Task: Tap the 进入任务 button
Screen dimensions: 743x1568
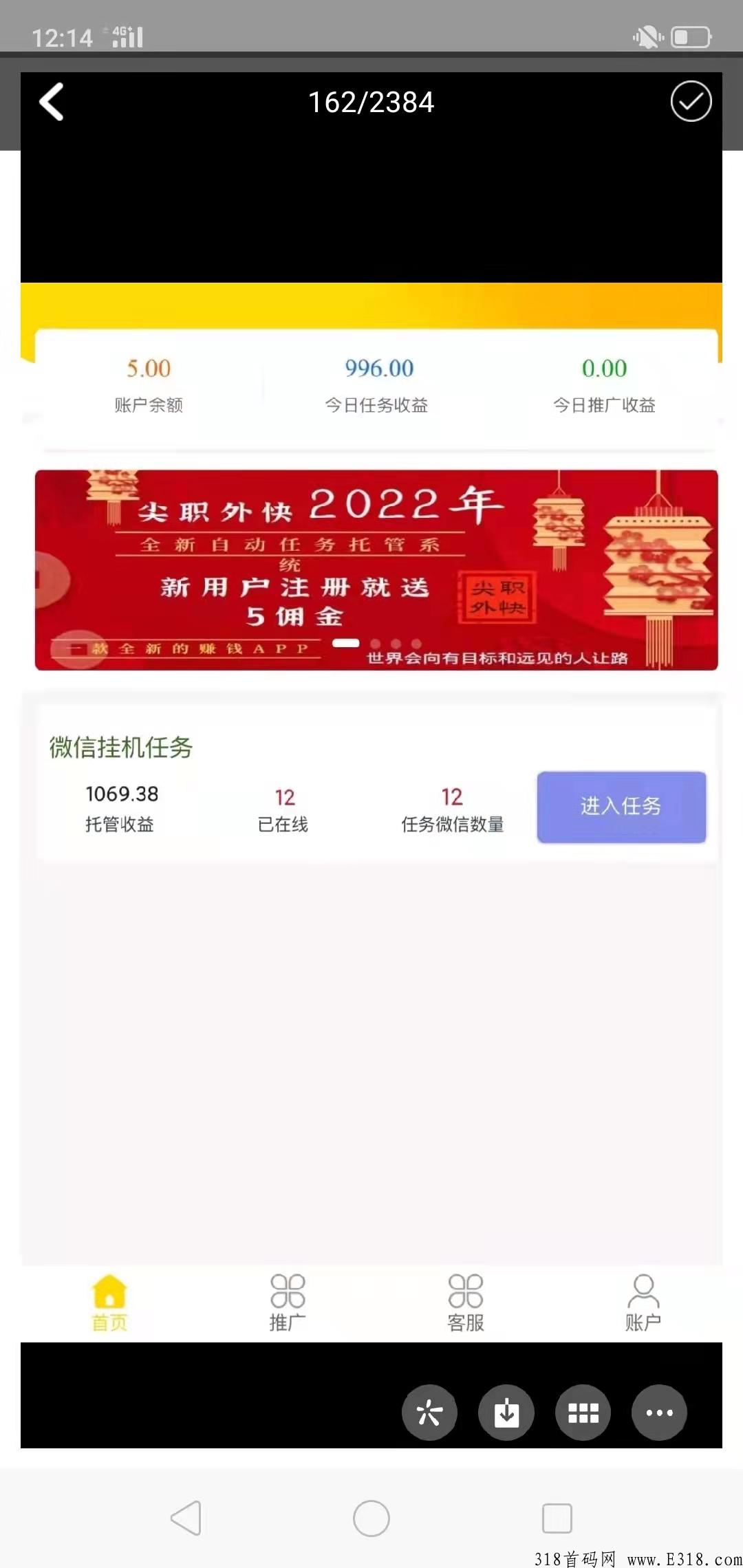Action: 621,807
